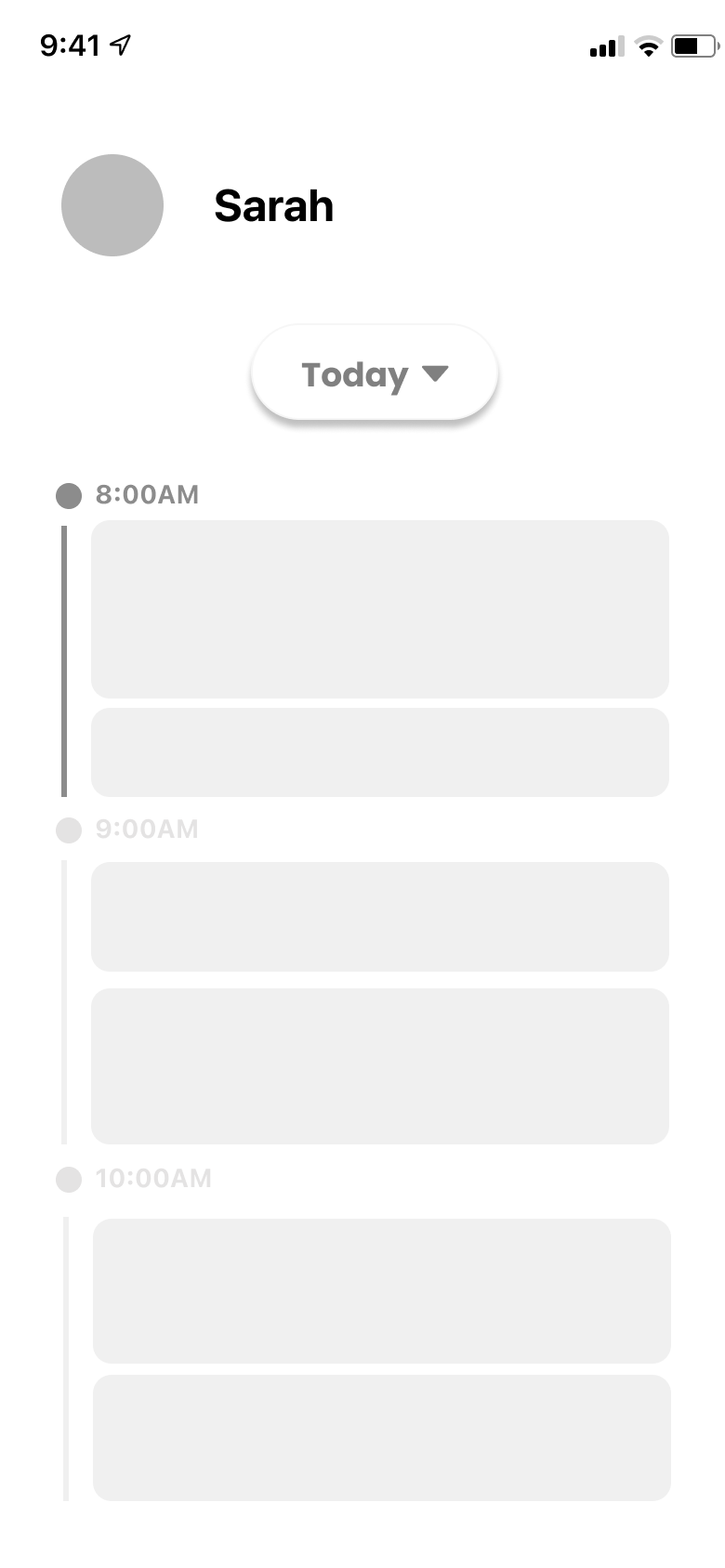Tap Sarah's profile avatar
Image resolution: width=725 pixels, height=1568 pixels.
click(x=112, y=205)
